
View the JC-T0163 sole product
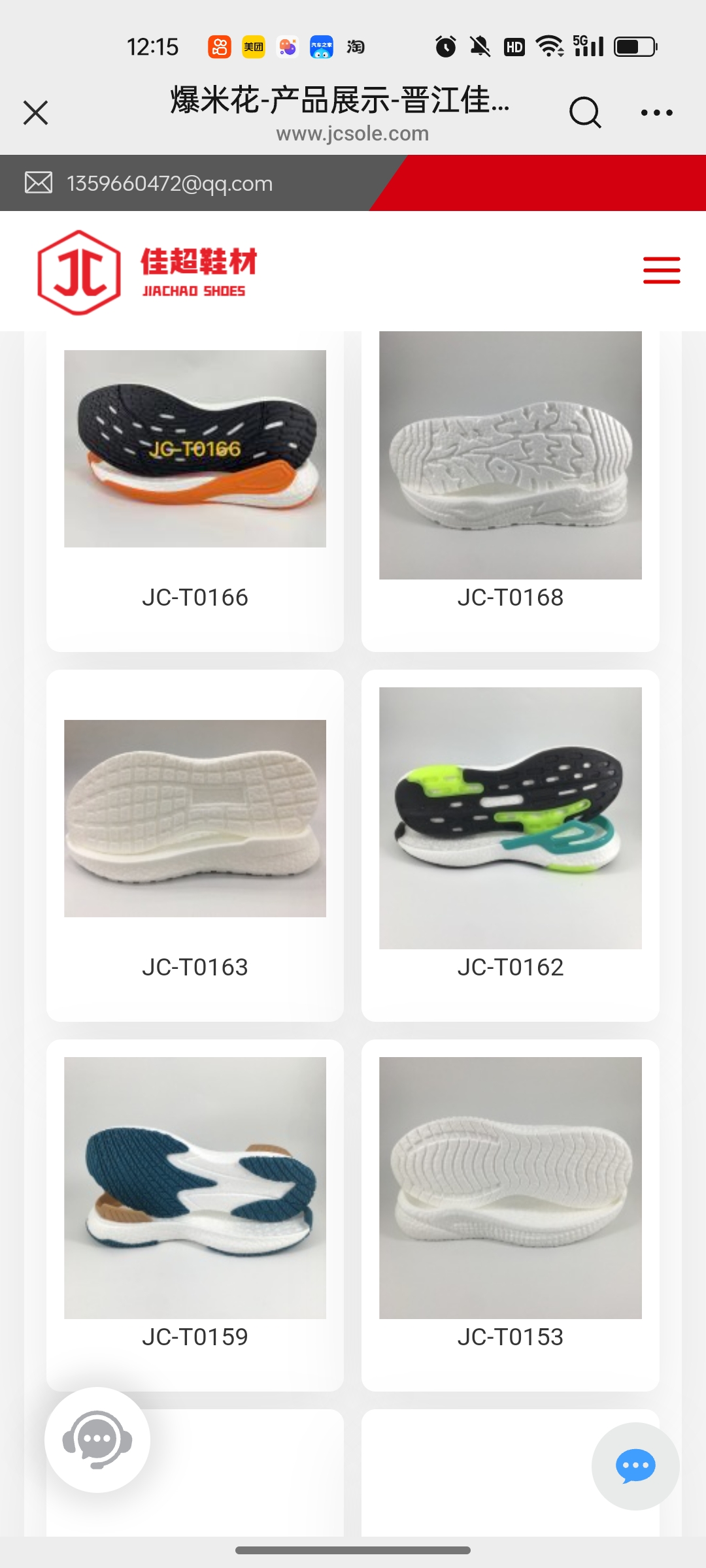195,843
